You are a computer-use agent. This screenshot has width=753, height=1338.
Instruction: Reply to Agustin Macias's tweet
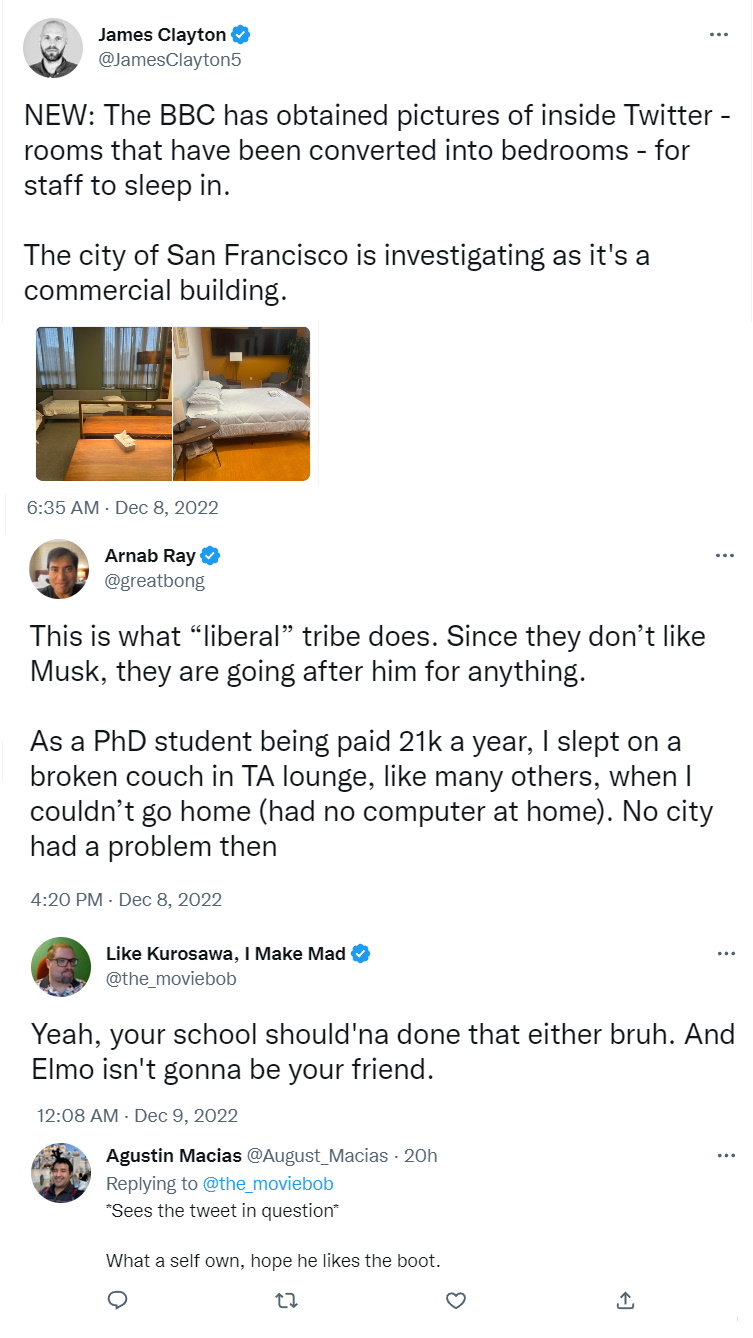pyautogui.click(x=117, y=1300)
